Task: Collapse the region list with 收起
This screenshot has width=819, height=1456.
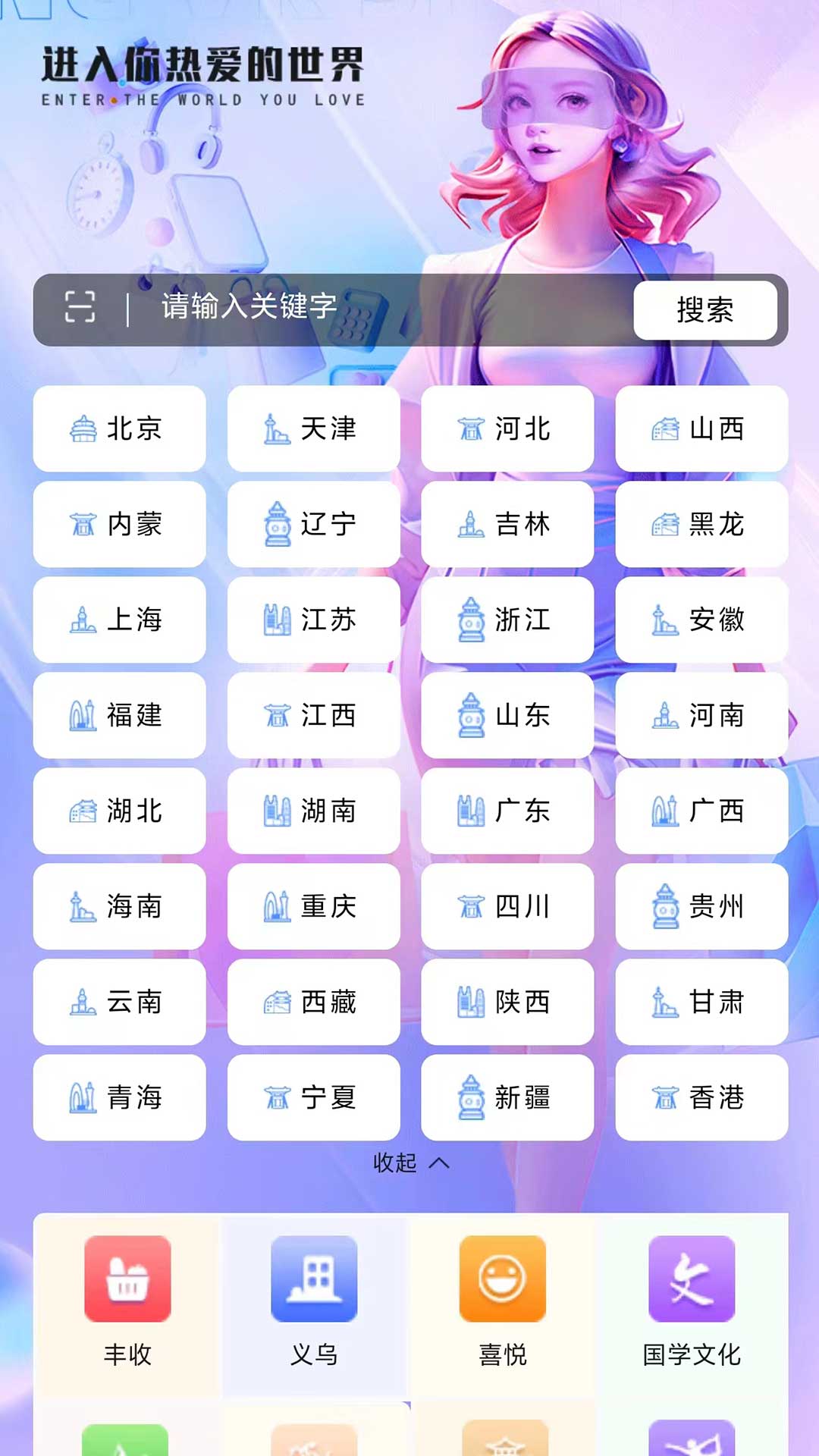Action: (x=410, y=1163)
